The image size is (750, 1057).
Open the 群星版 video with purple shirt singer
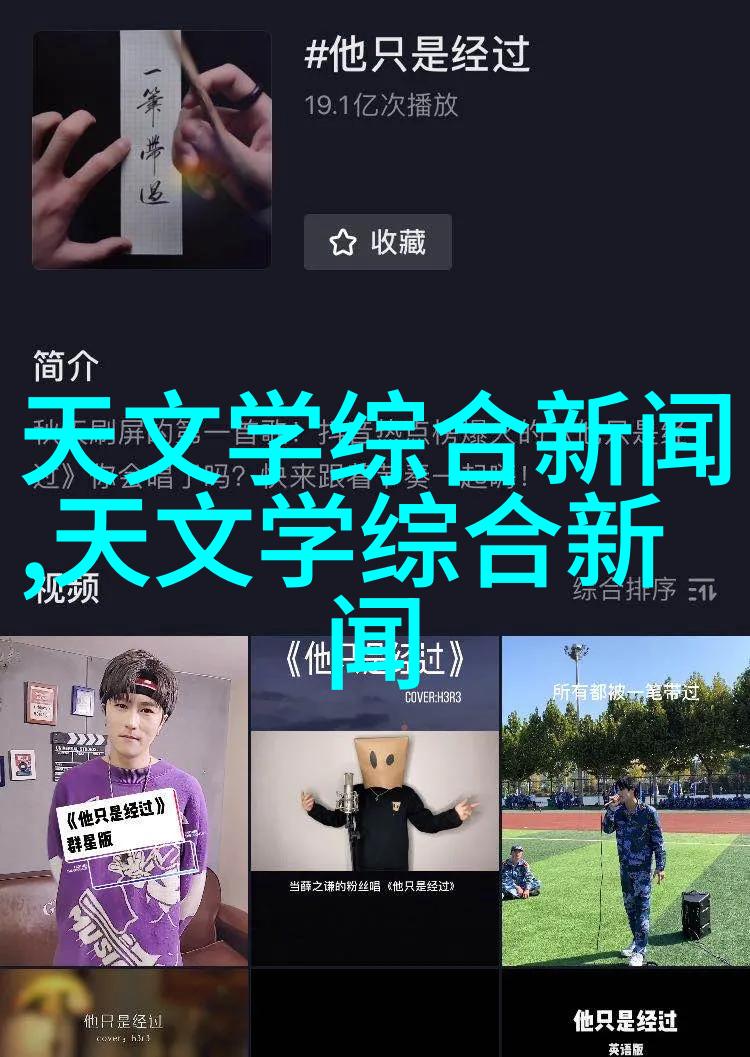pos(124,800)
